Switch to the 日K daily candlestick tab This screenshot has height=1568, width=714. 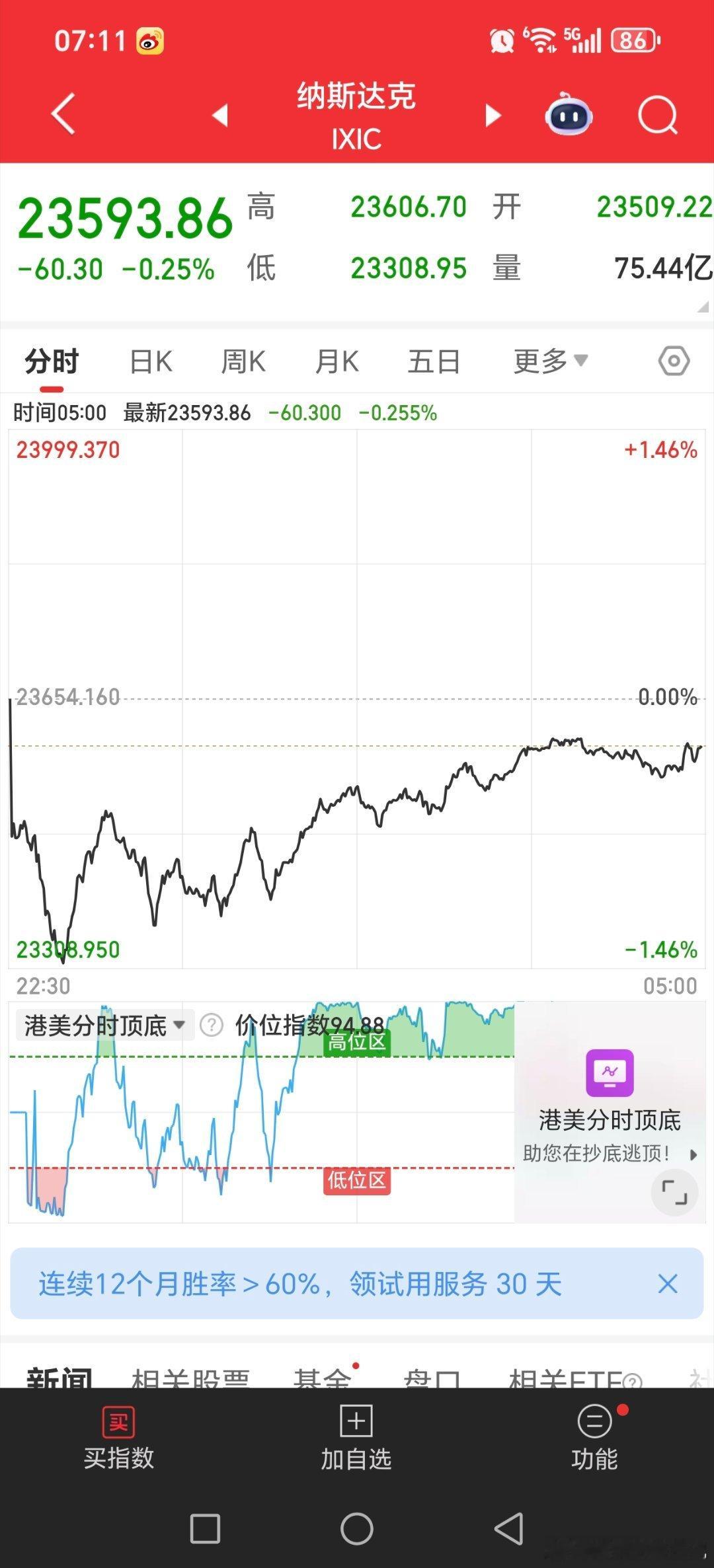tap(149, 361)
